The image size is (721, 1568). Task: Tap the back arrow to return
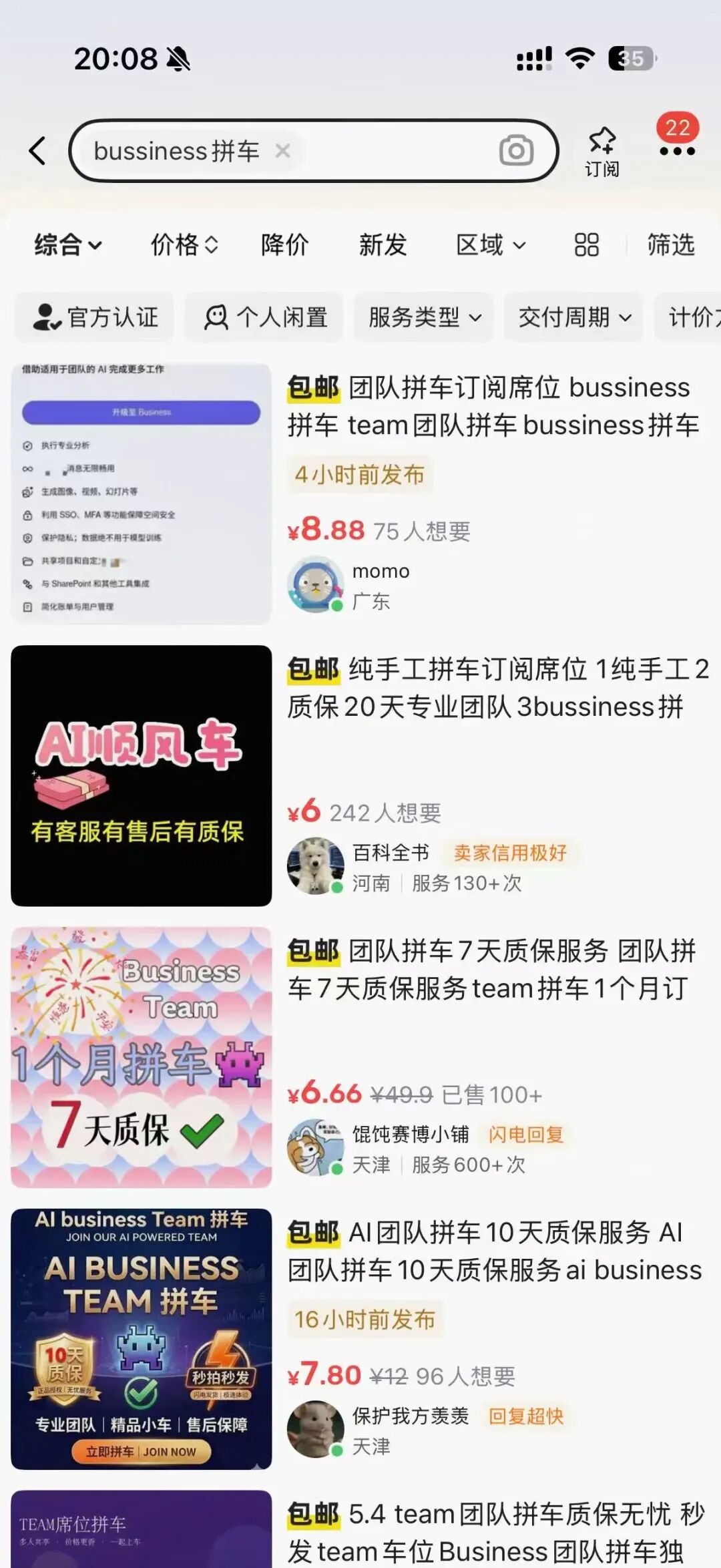click(38, 151)
